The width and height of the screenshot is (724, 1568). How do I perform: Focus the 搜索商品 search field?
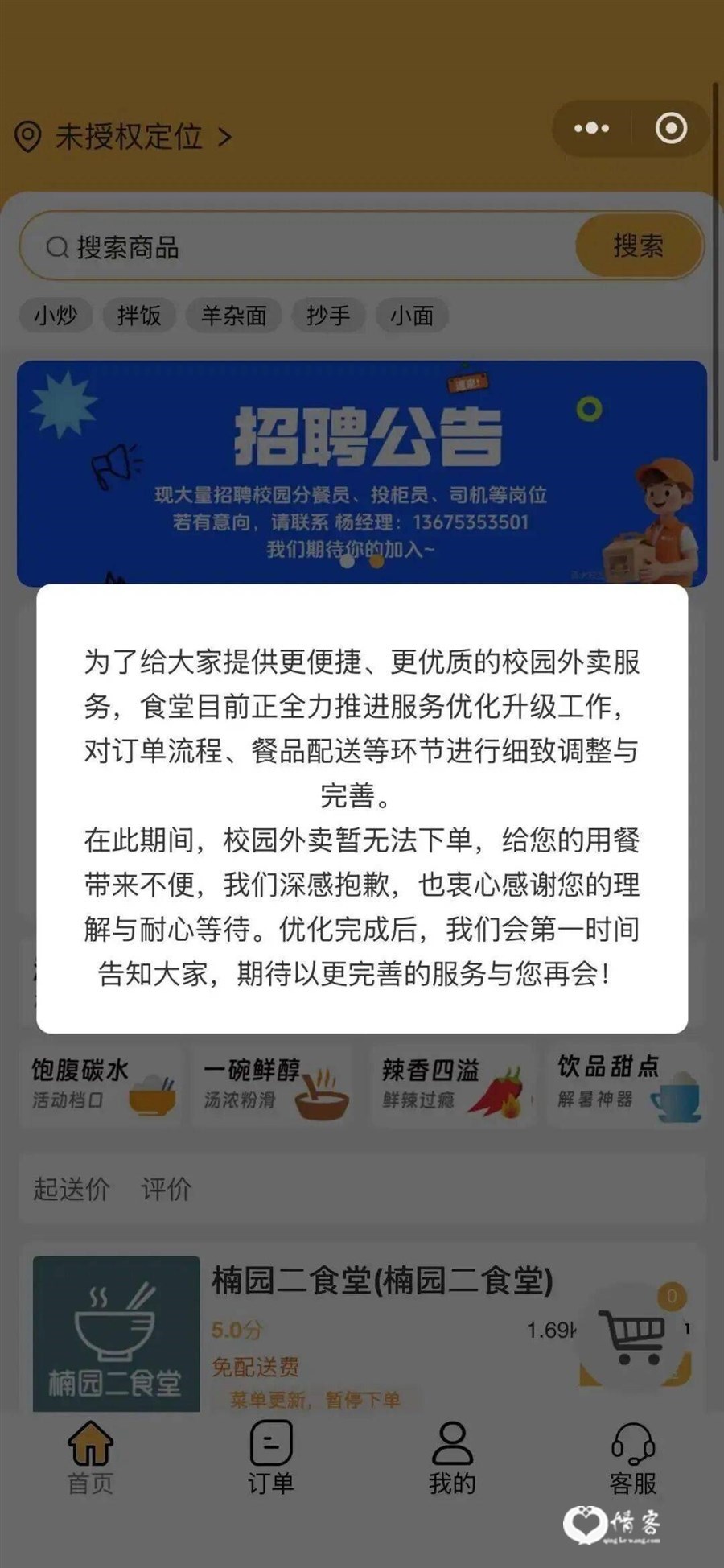(x=298, y=247)
